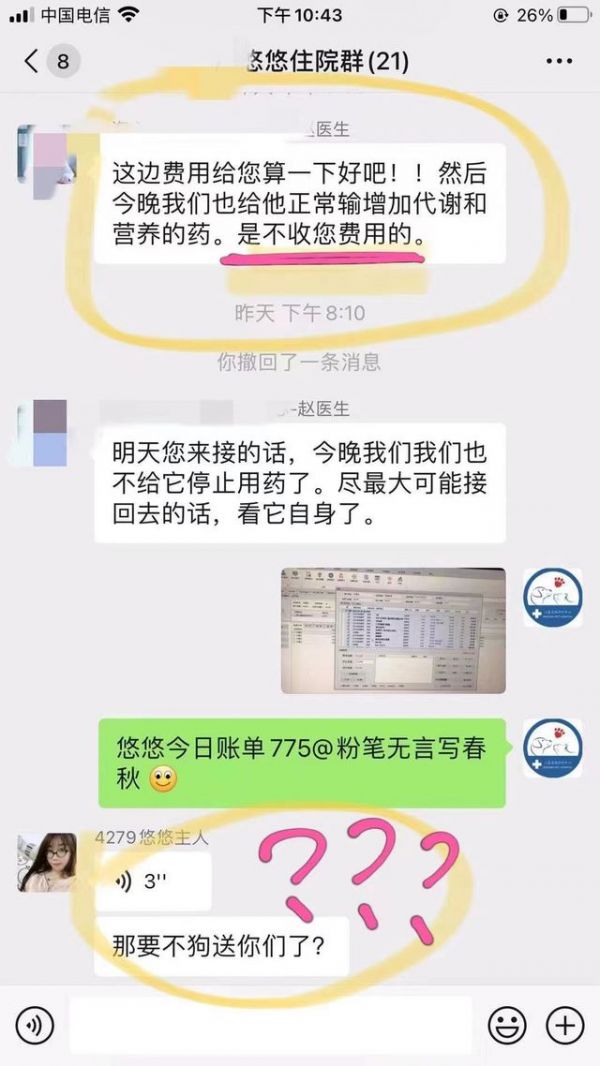Open the emoji sticker panel
600x1066 pixels.
click(508, 1026)
